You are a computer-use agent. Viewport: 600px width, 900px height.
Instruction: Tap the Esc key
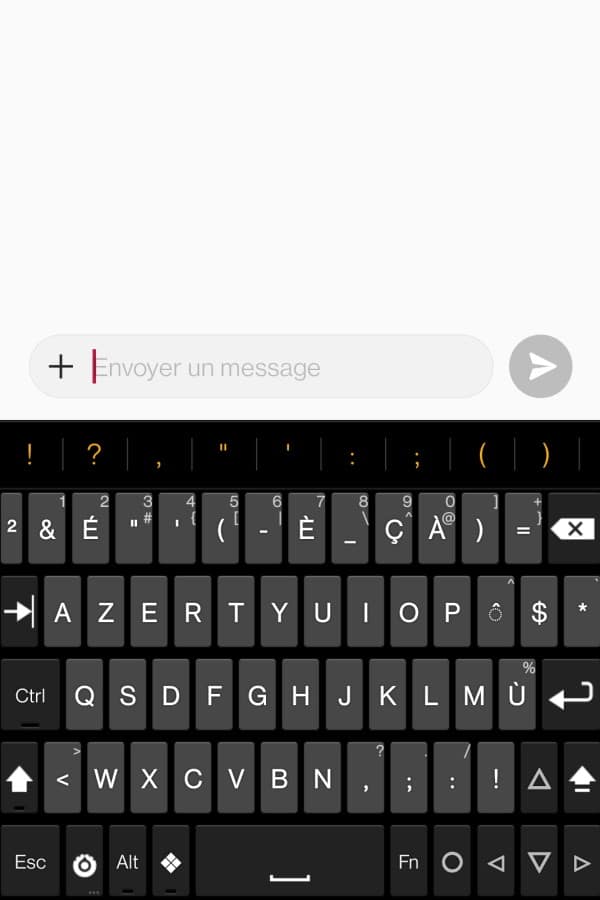pyautogui.click(x=30, y=861)
